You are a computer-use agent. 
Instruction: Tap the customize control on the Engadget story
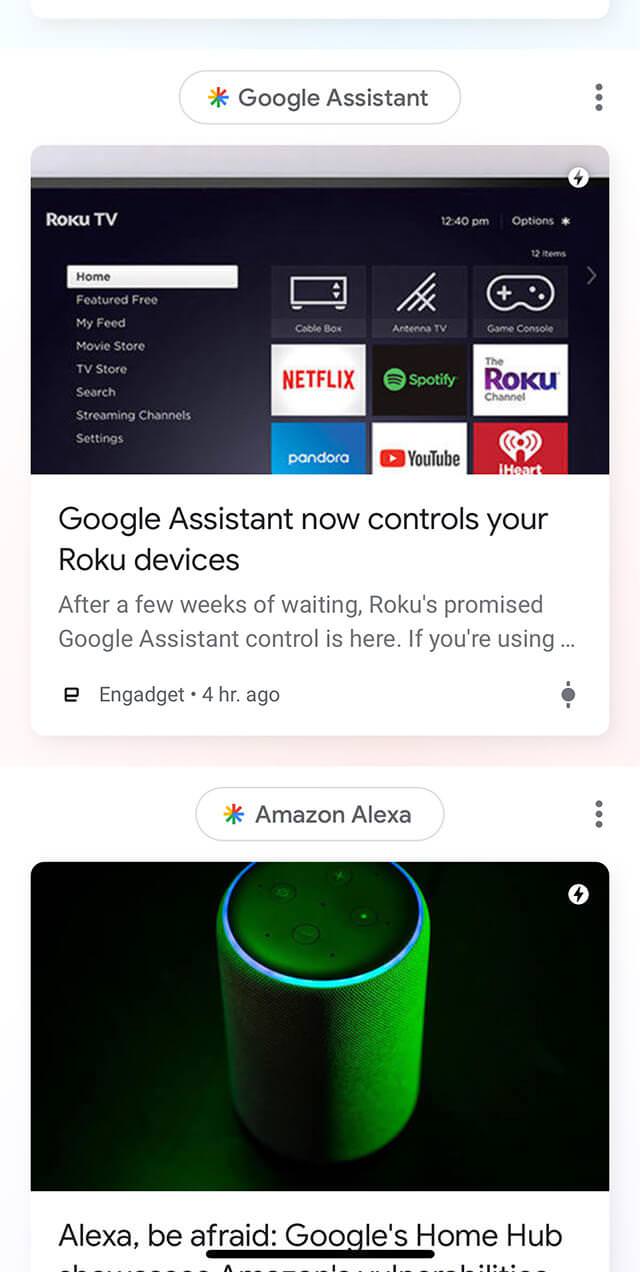coord(568,695)
